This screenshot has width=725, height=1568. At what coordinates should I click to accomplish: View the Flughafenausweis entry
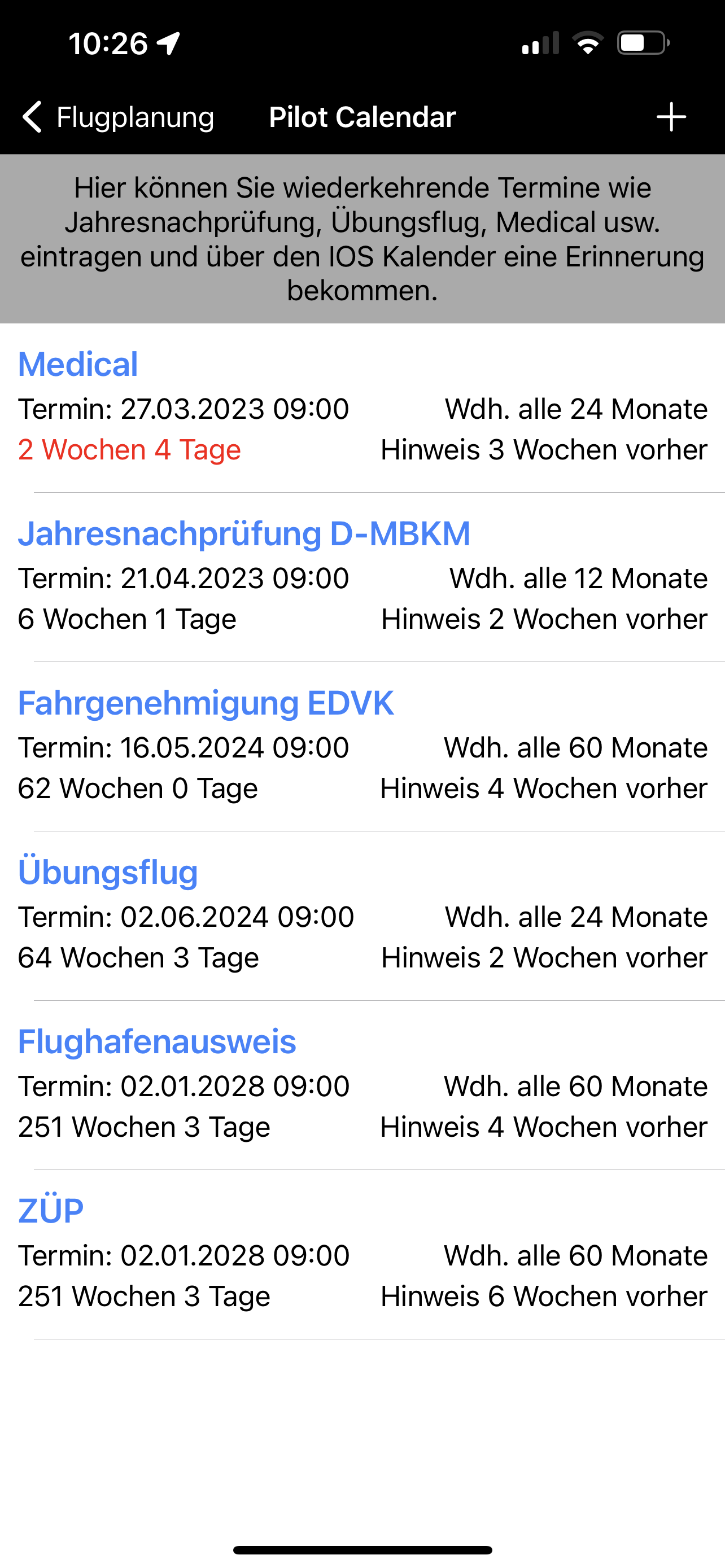pos(362,1085)
